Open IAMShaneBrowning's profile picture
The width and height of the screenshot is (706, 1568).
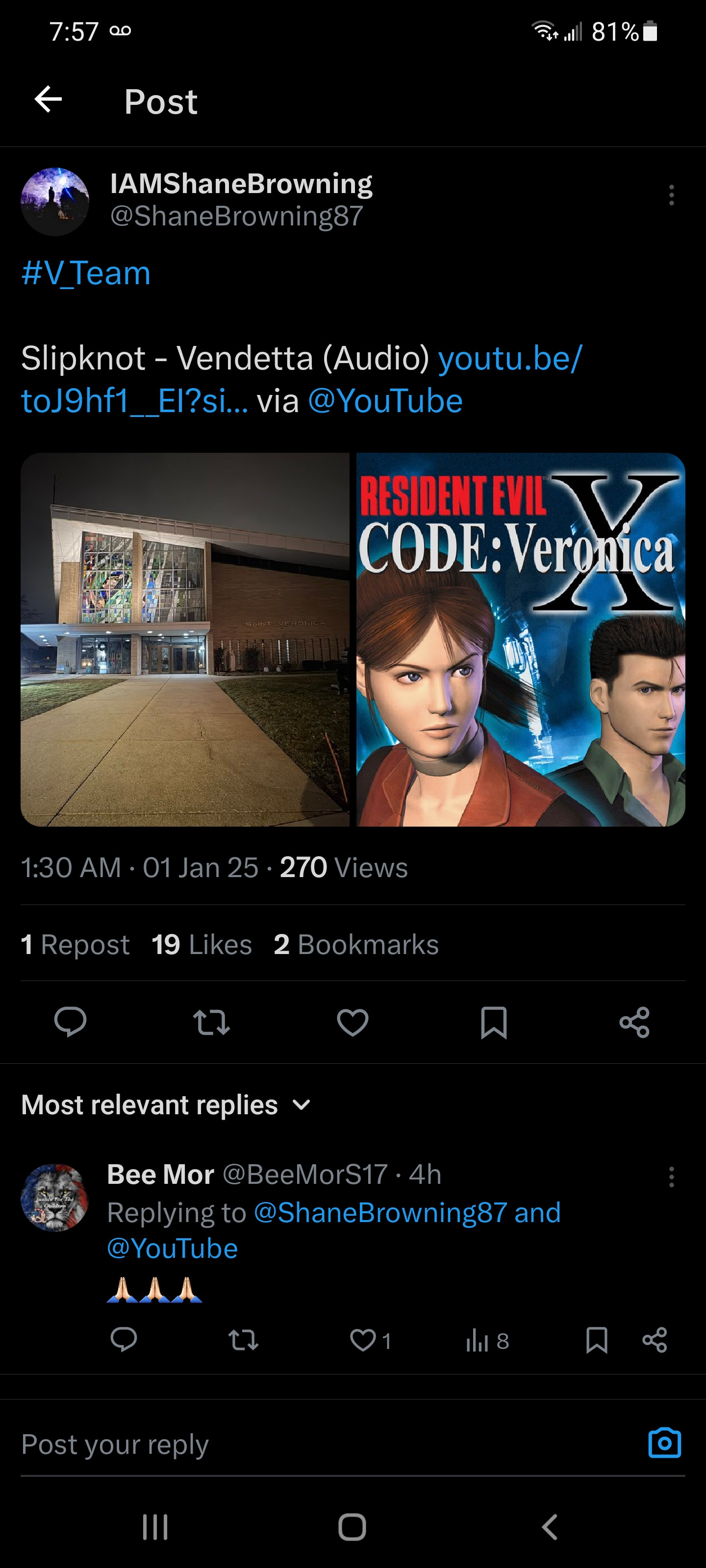pos(55,201)
